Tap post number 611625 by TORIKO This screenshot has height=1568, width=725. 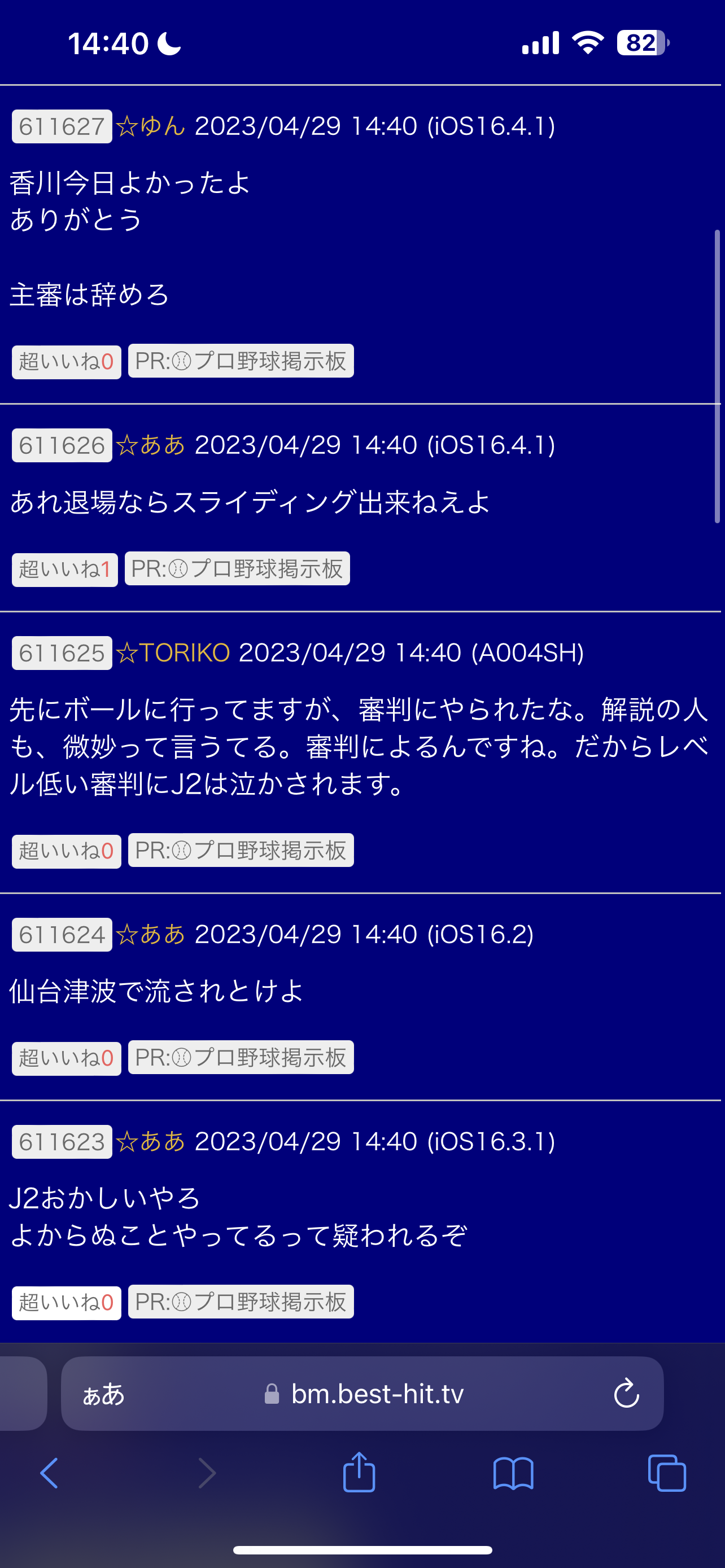[x=62, y=653]
